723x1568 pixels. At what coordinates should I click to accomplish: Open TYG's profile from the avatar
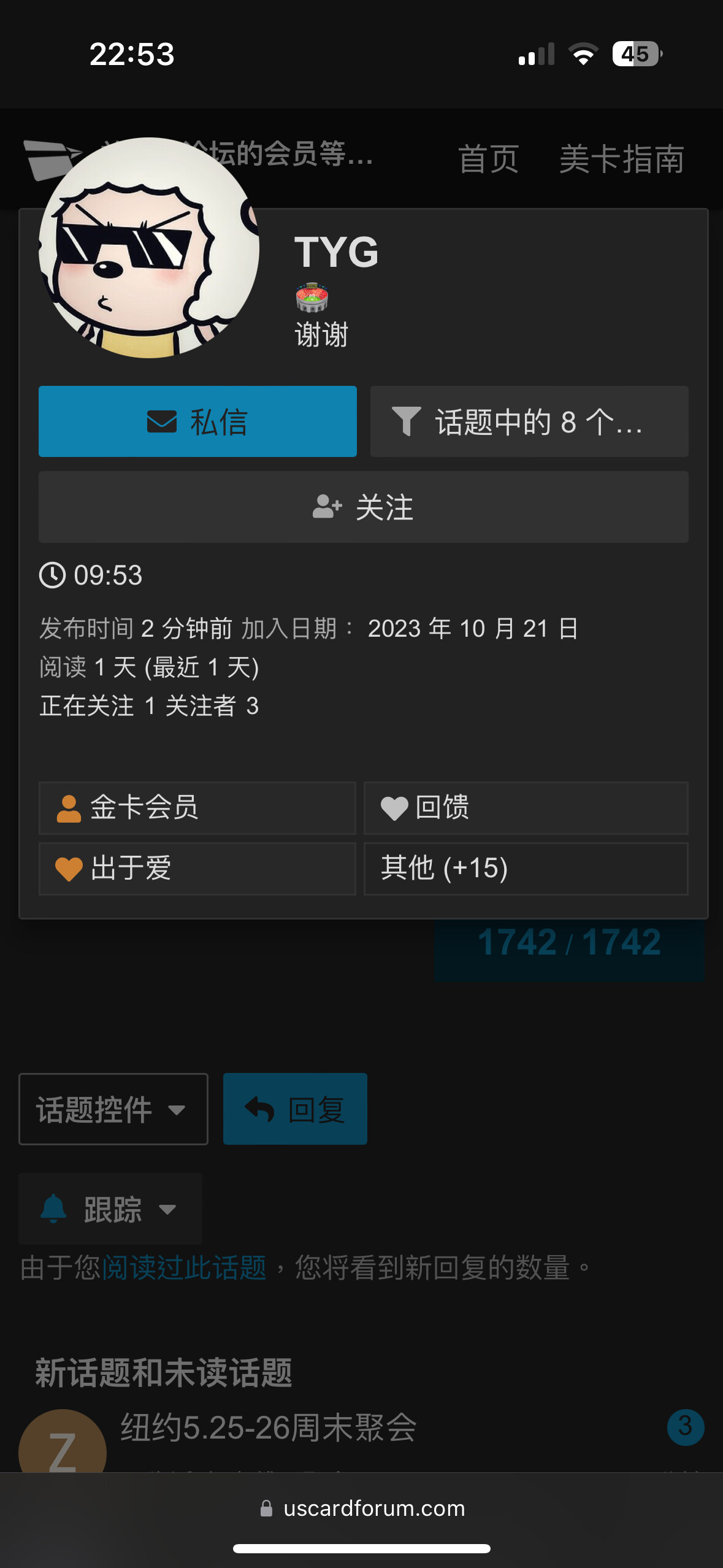pyautogui.click(x=148, y=248)
